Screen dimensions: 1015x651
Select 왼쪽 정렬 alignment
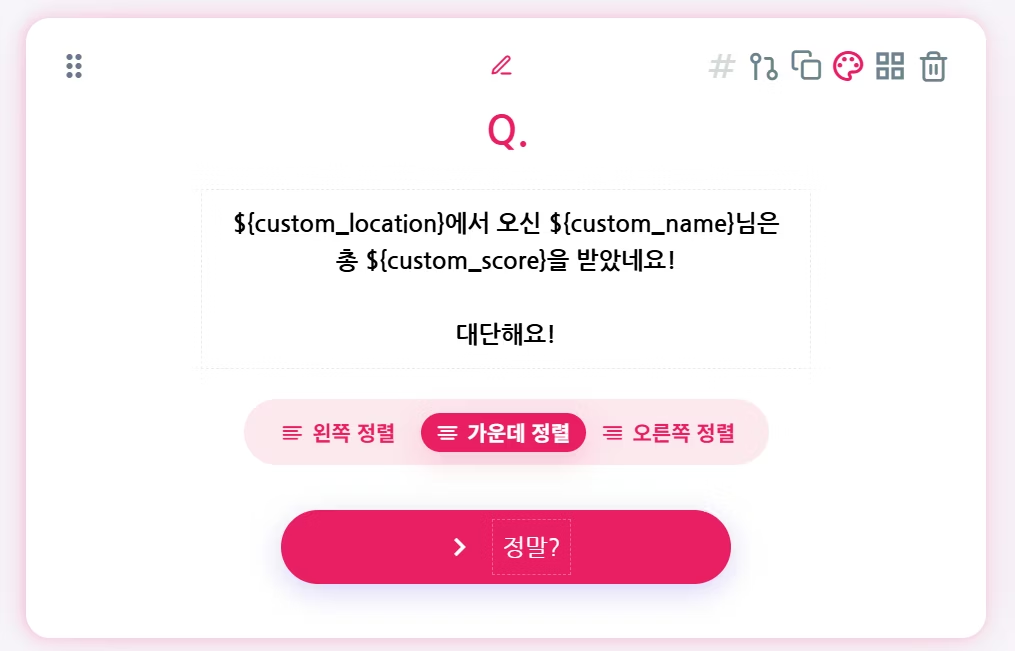338,433
